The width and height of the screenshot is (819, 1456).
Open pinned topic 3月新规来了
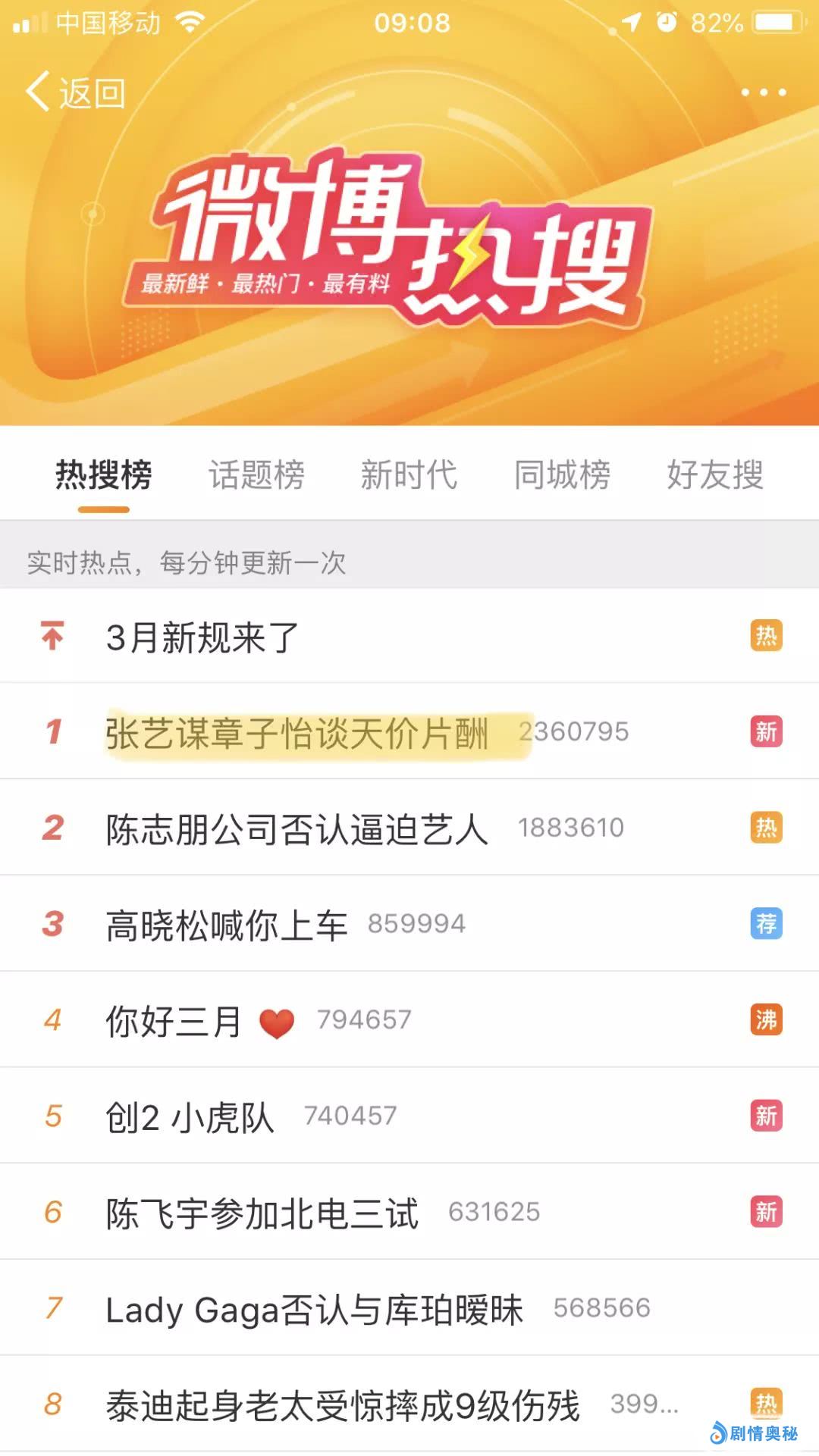pos(203,637)
